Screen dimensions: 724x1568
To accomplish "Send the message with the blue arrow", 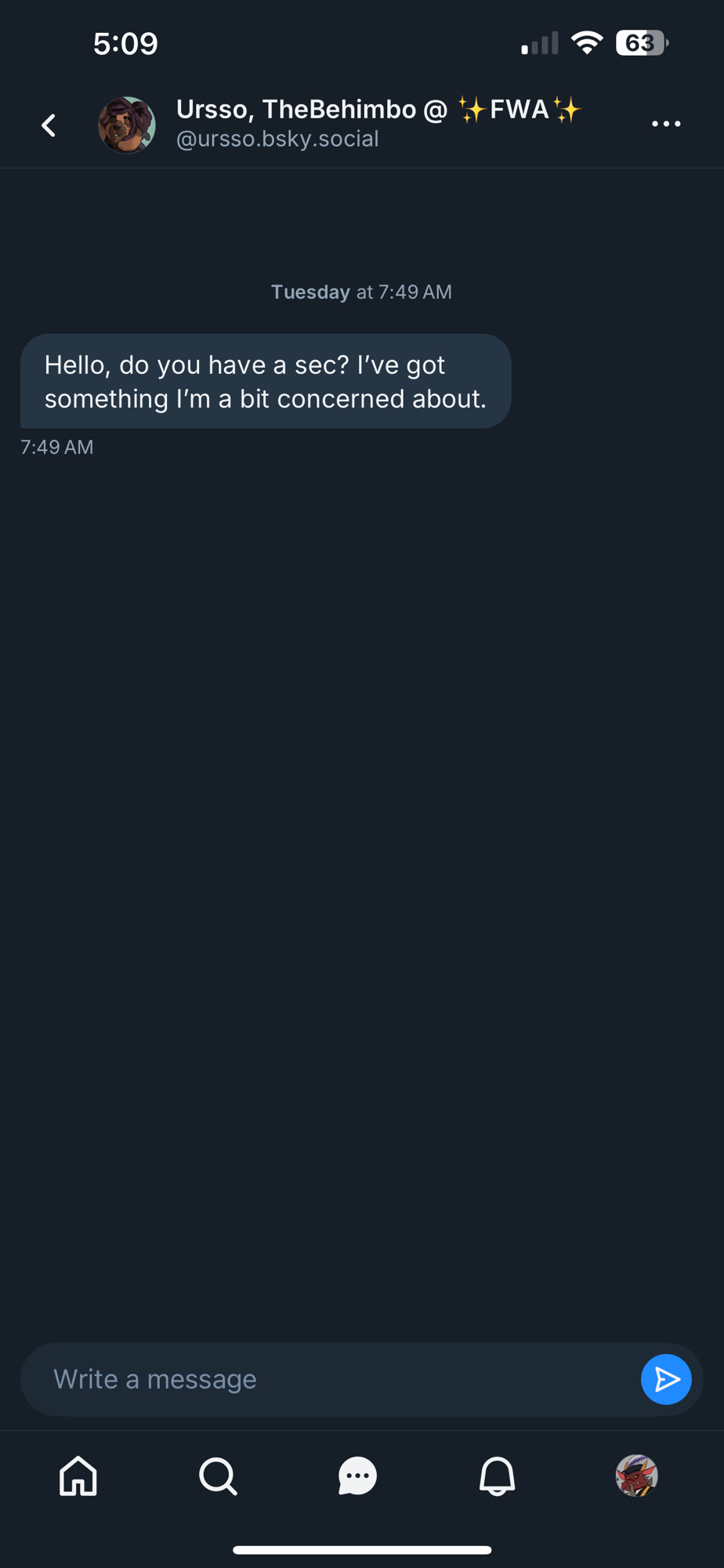I will point(666,1379).
